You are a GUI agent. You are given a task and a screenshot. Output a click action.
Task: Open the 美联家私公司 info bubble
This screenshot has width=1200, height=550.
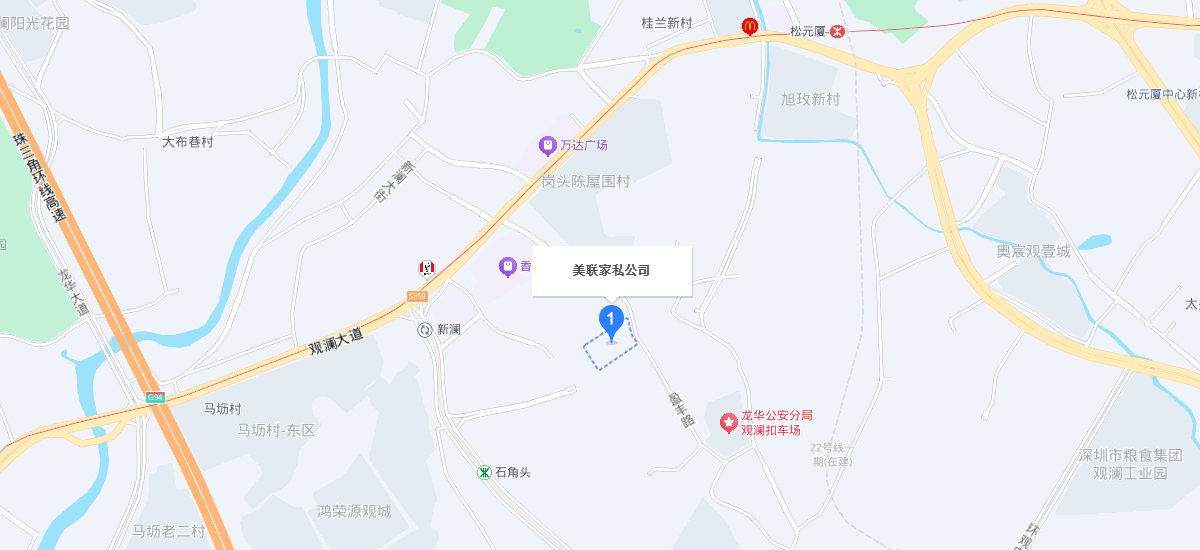click(611, 270)
